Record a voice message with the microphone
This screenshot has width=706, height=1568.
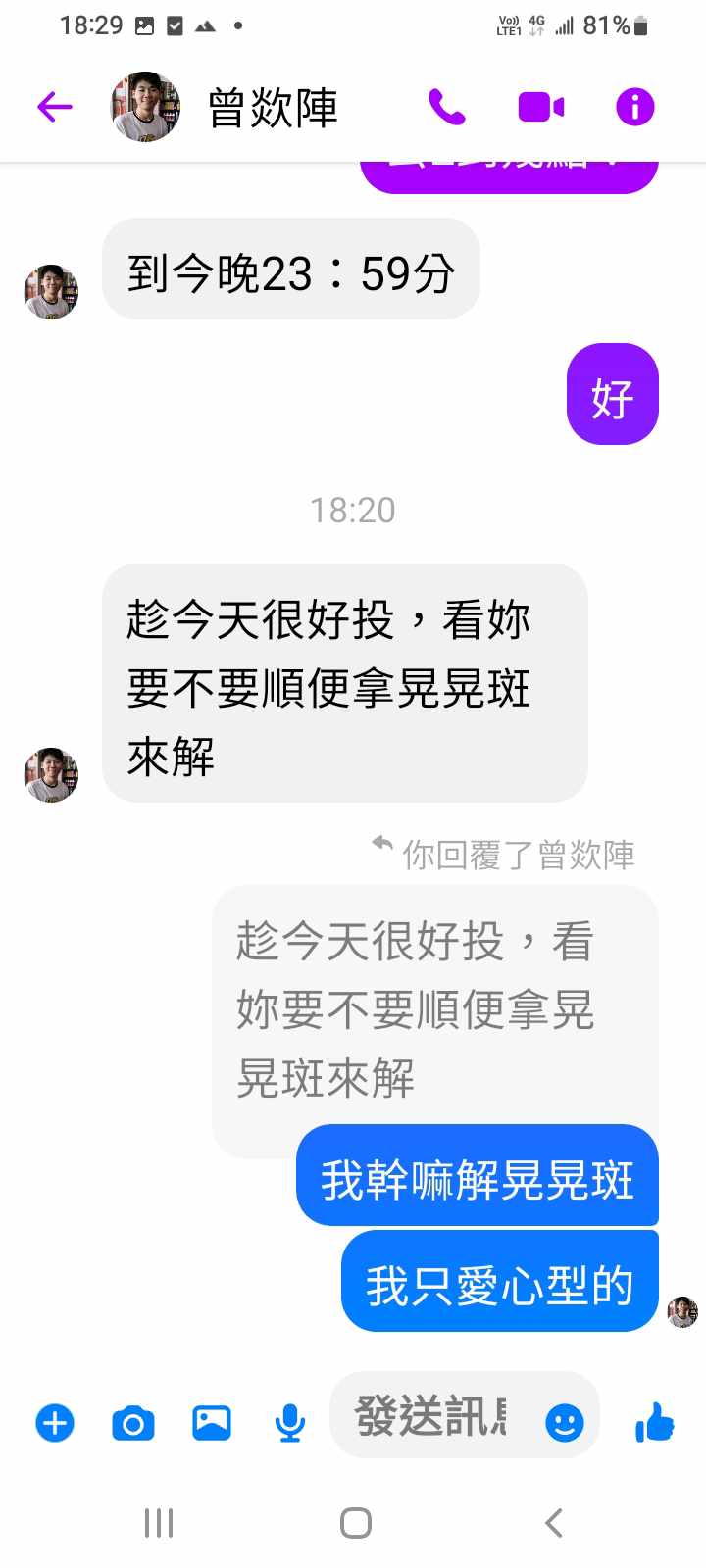289,1422
